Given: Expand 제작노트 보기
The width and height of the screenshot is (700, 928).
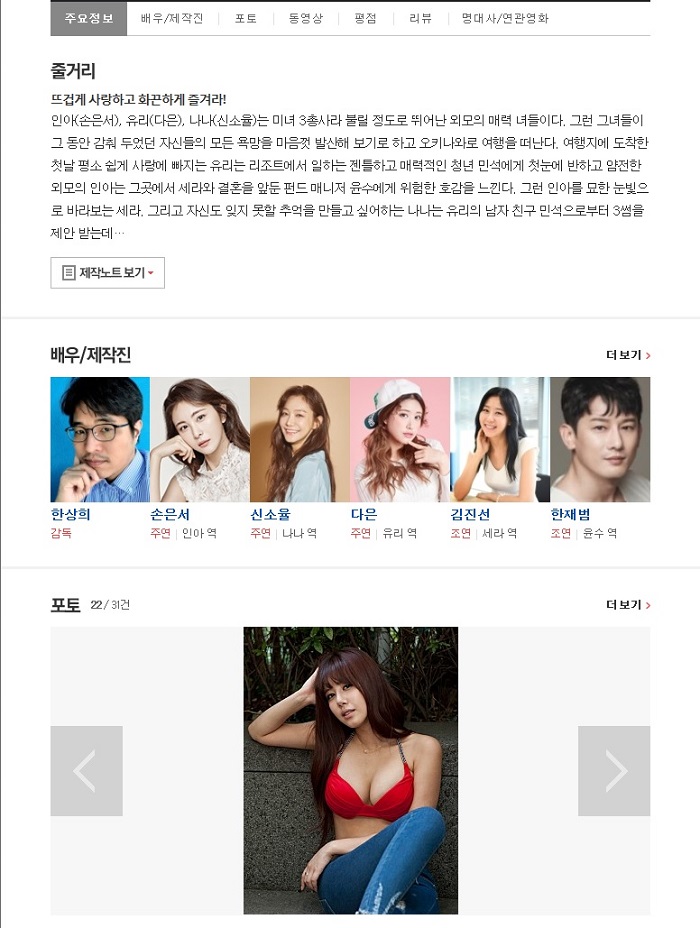Looking at the screenshot, I should tap(108, 273).
